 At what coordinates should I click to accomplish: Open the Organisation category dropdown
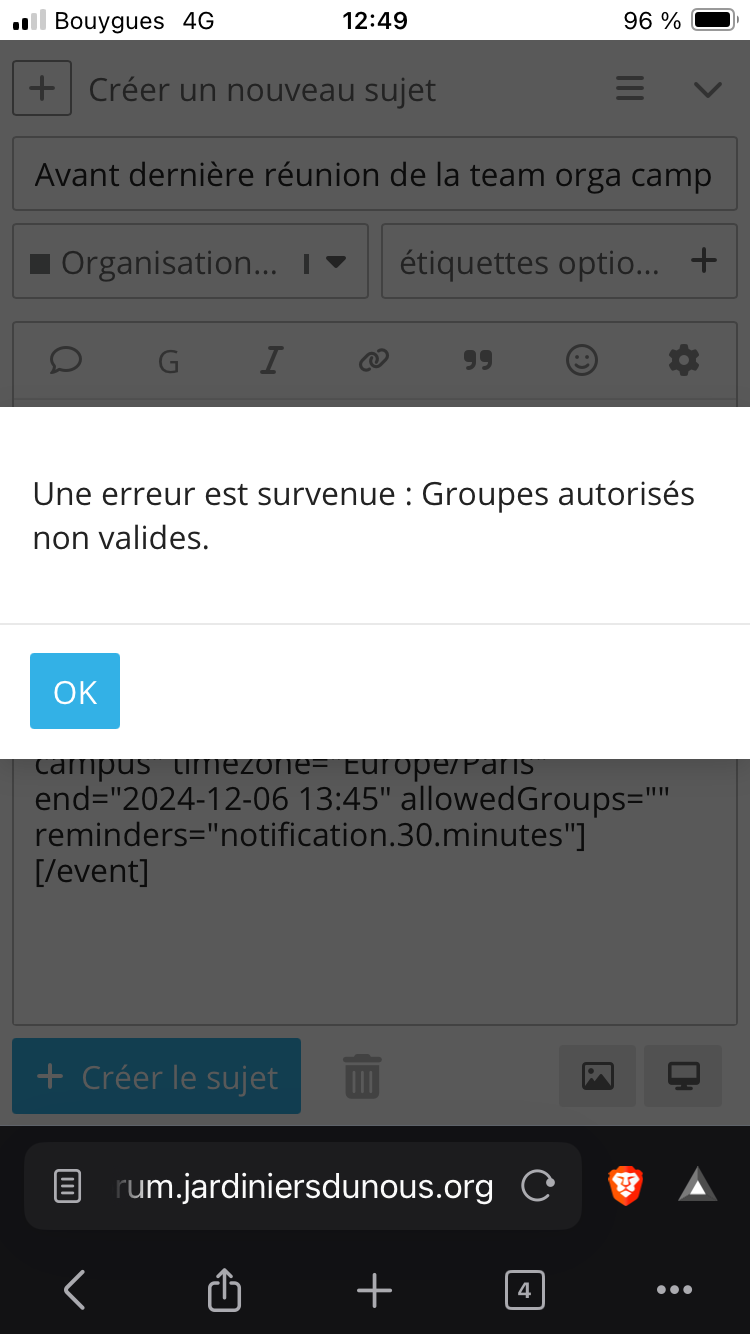(190, 262)
